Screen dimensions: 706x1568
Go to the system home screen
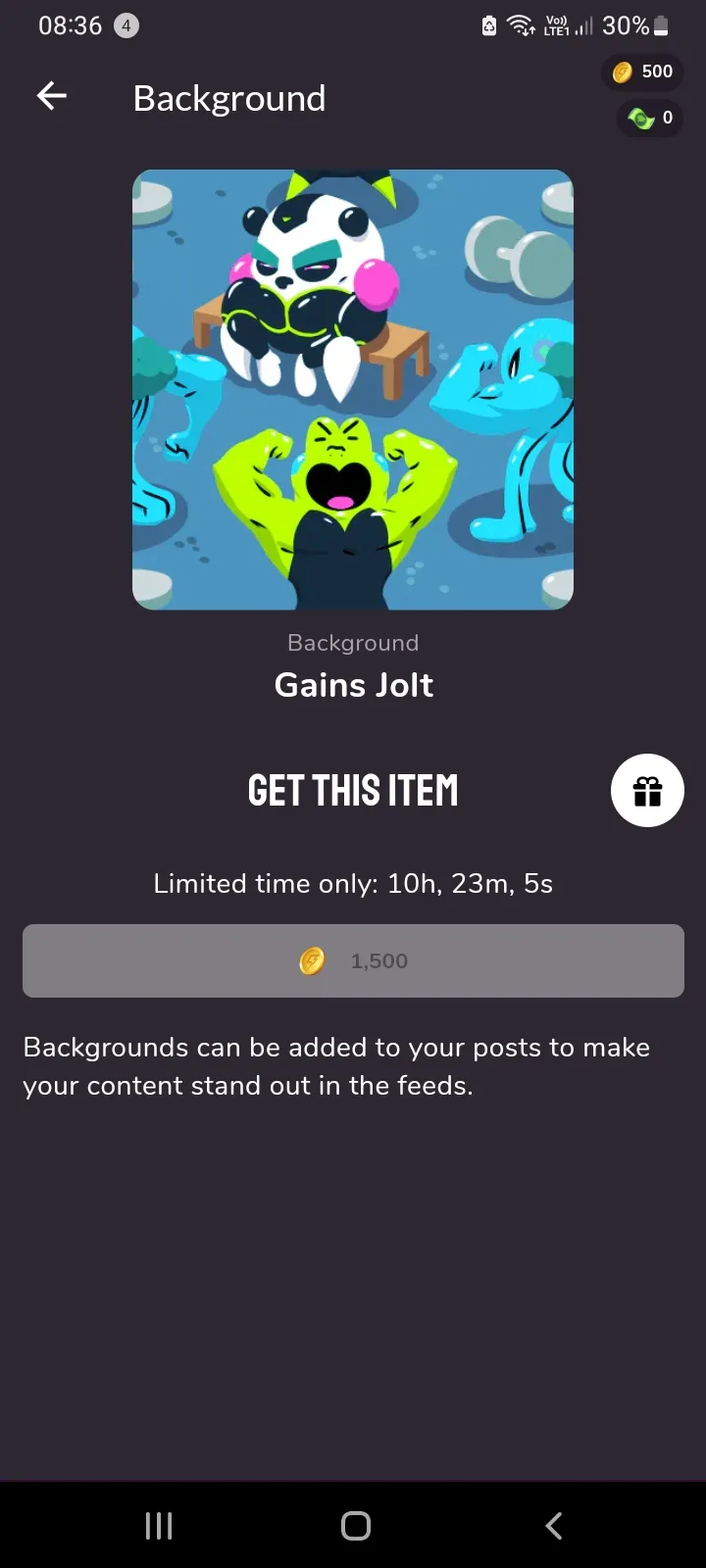click(355, 1525)
